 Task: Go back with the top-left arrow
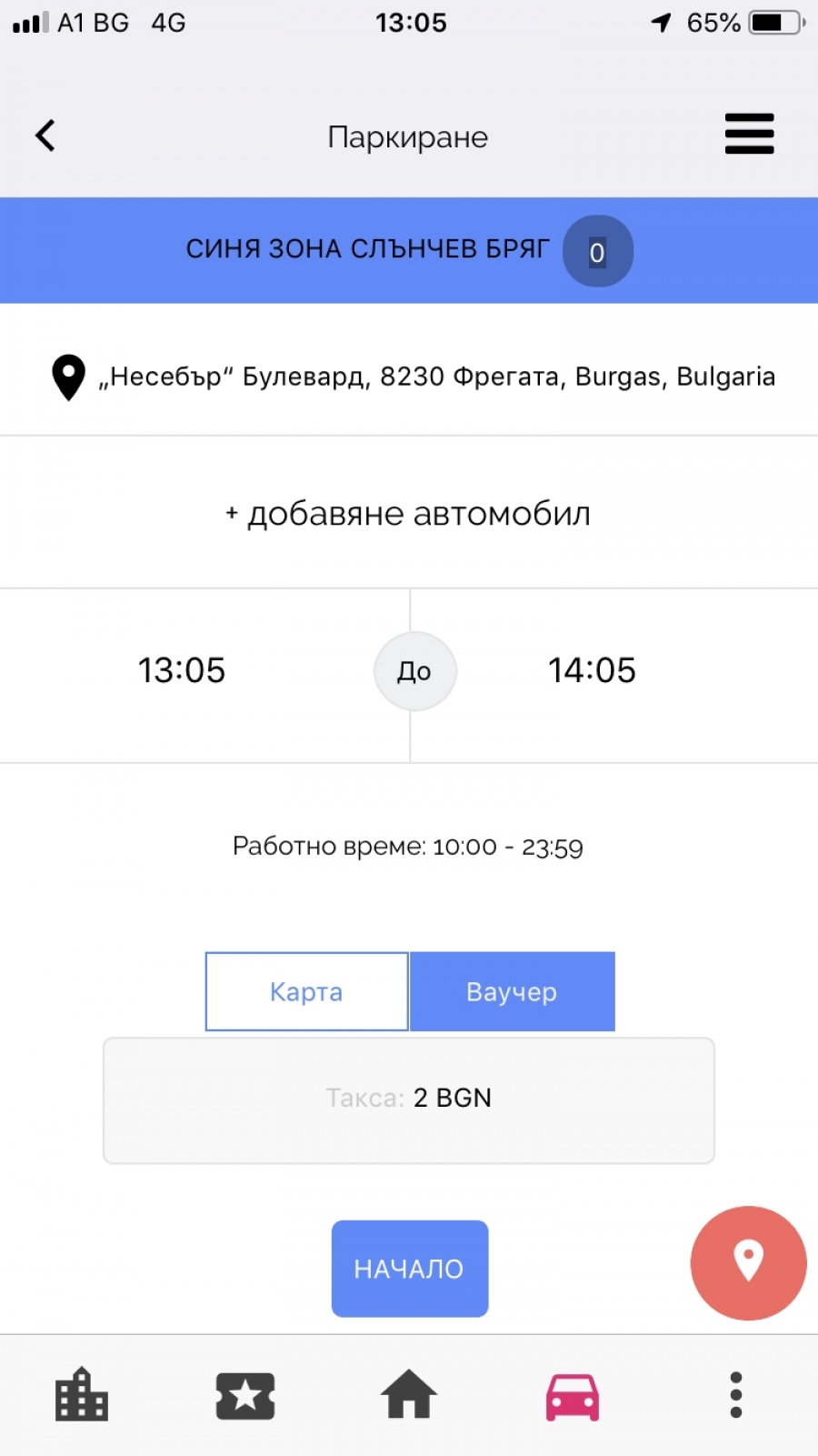45,136
